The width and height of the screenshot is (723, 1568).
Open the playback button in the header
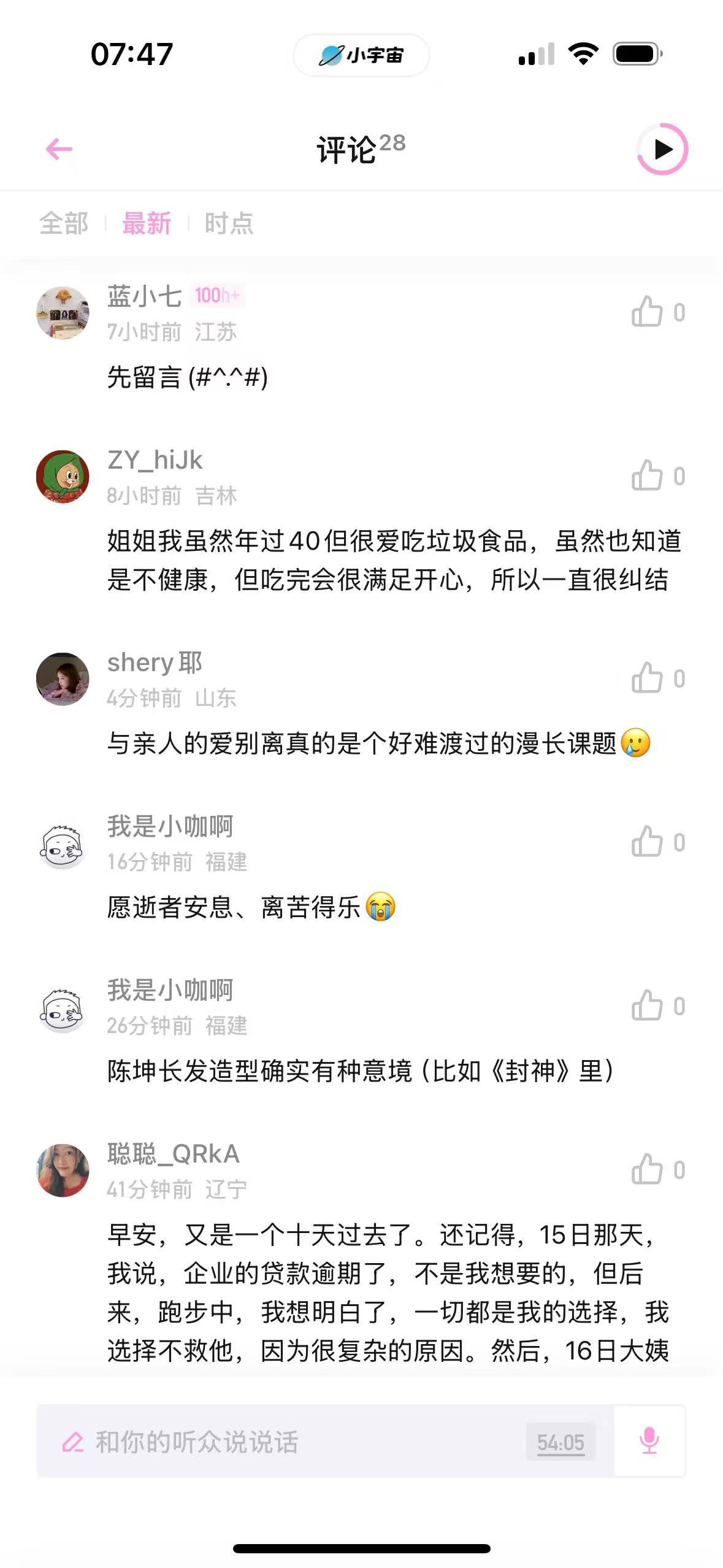pos(662,149)
